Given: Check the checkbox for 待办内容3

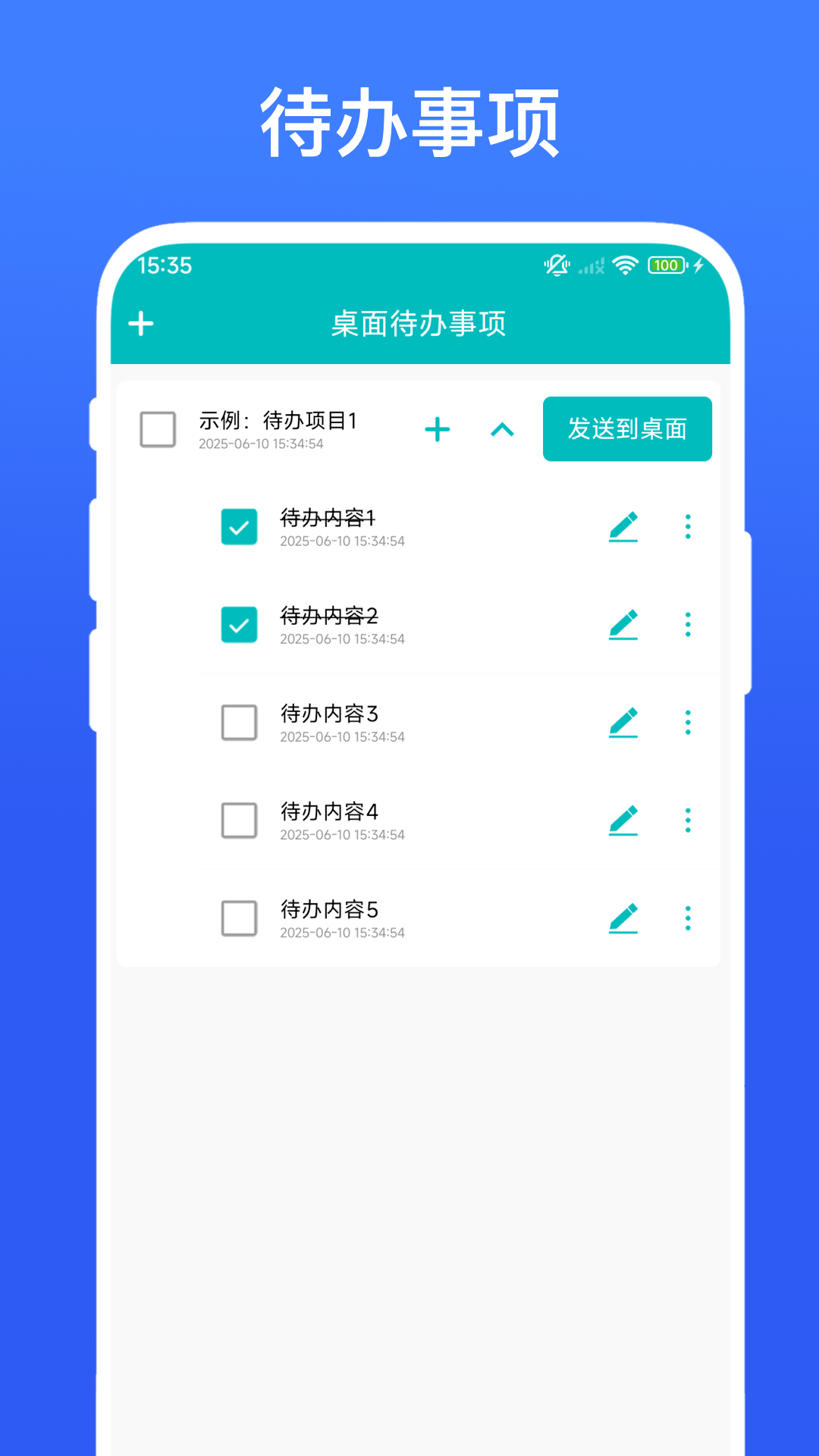Looking at the screenshot, I should click(x=239, y=723).
